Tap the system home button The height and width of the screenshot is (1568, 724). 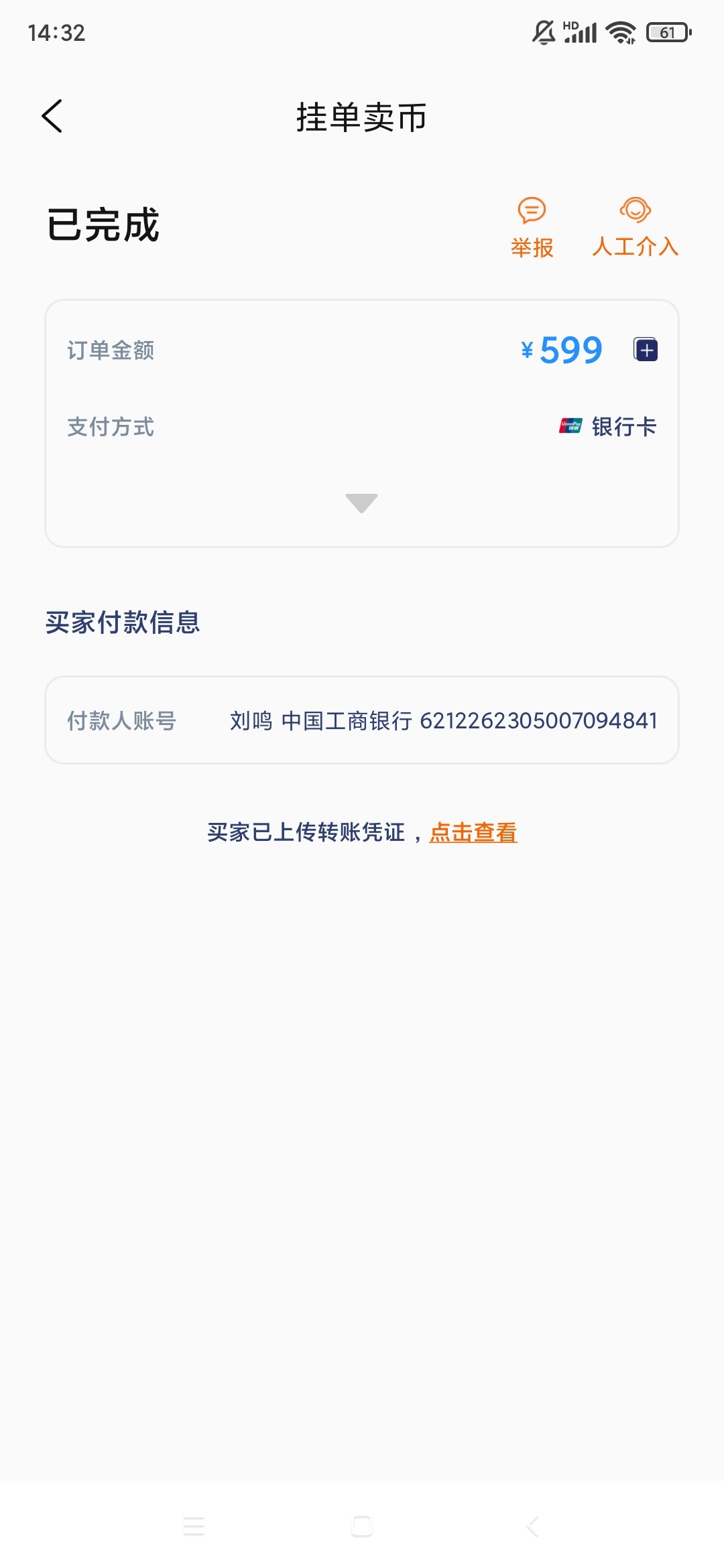coord(362,1526)
